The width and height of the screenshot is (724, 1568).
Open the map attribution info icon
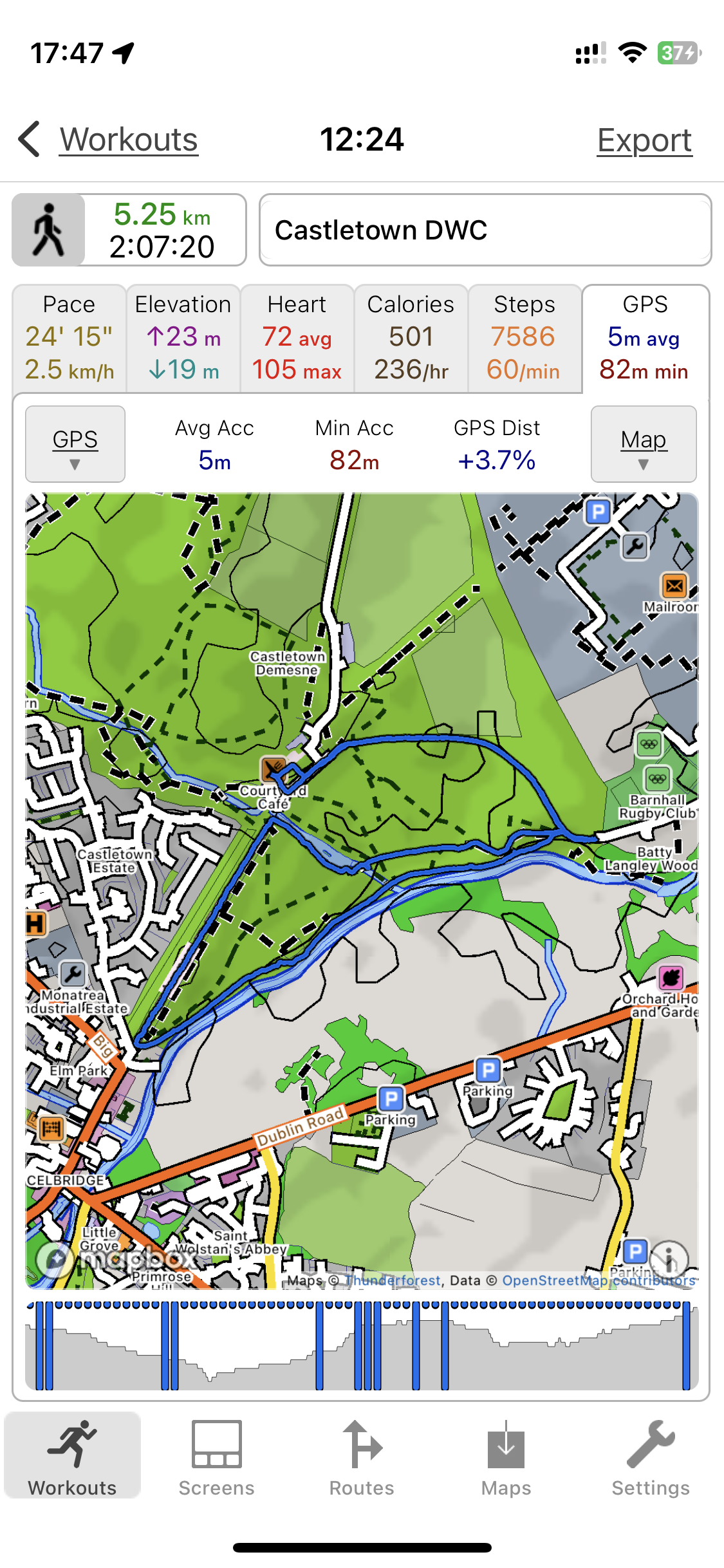point(669,1258)
